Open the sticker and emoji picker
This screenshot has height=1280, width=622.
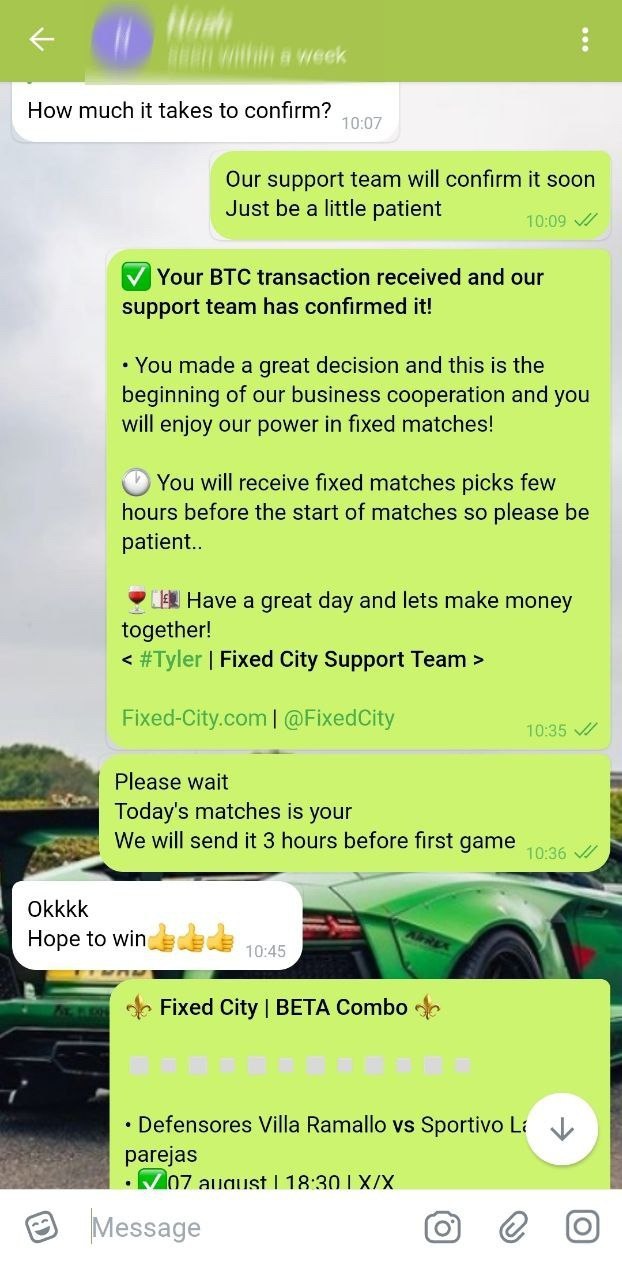42,1227
